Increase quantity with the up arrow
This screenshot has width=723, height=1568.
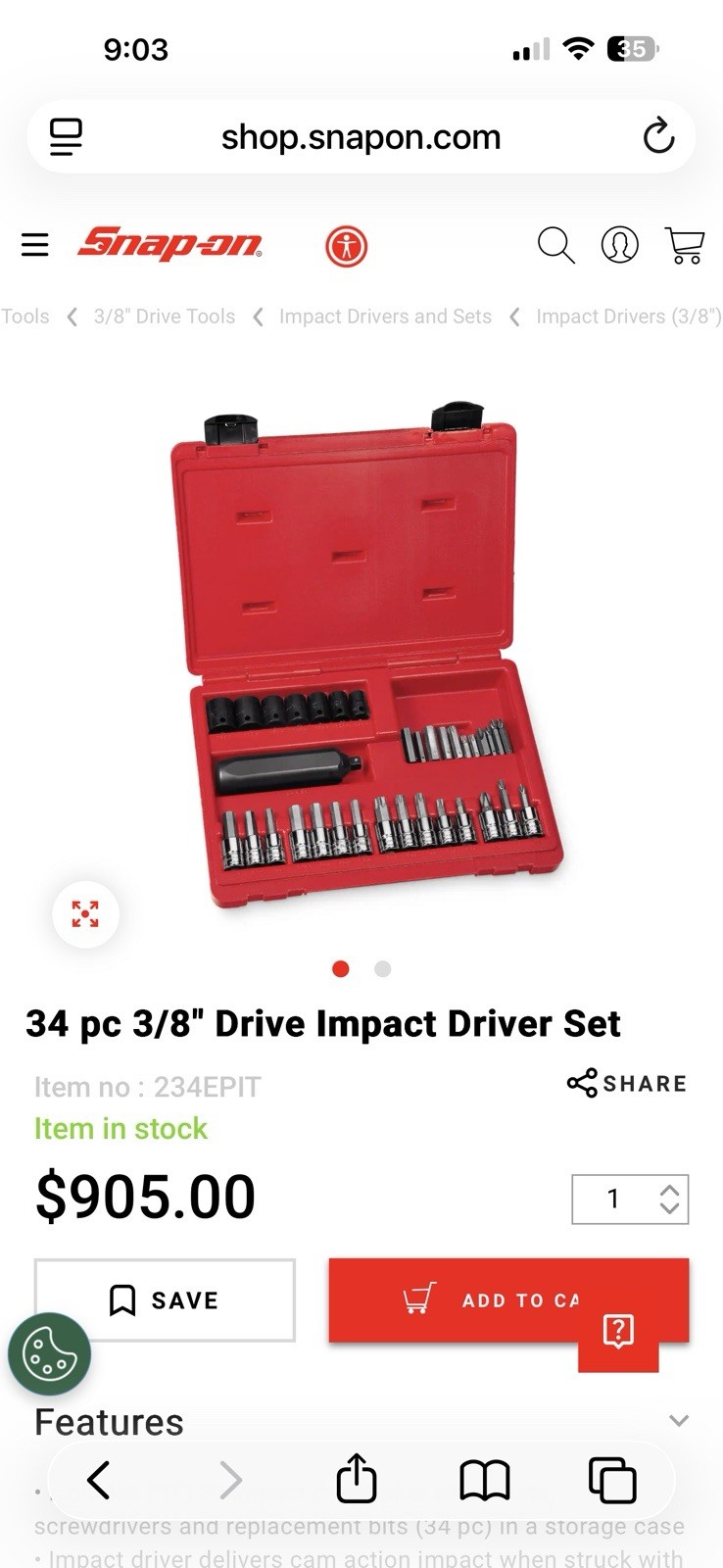tap(670, 1191)
